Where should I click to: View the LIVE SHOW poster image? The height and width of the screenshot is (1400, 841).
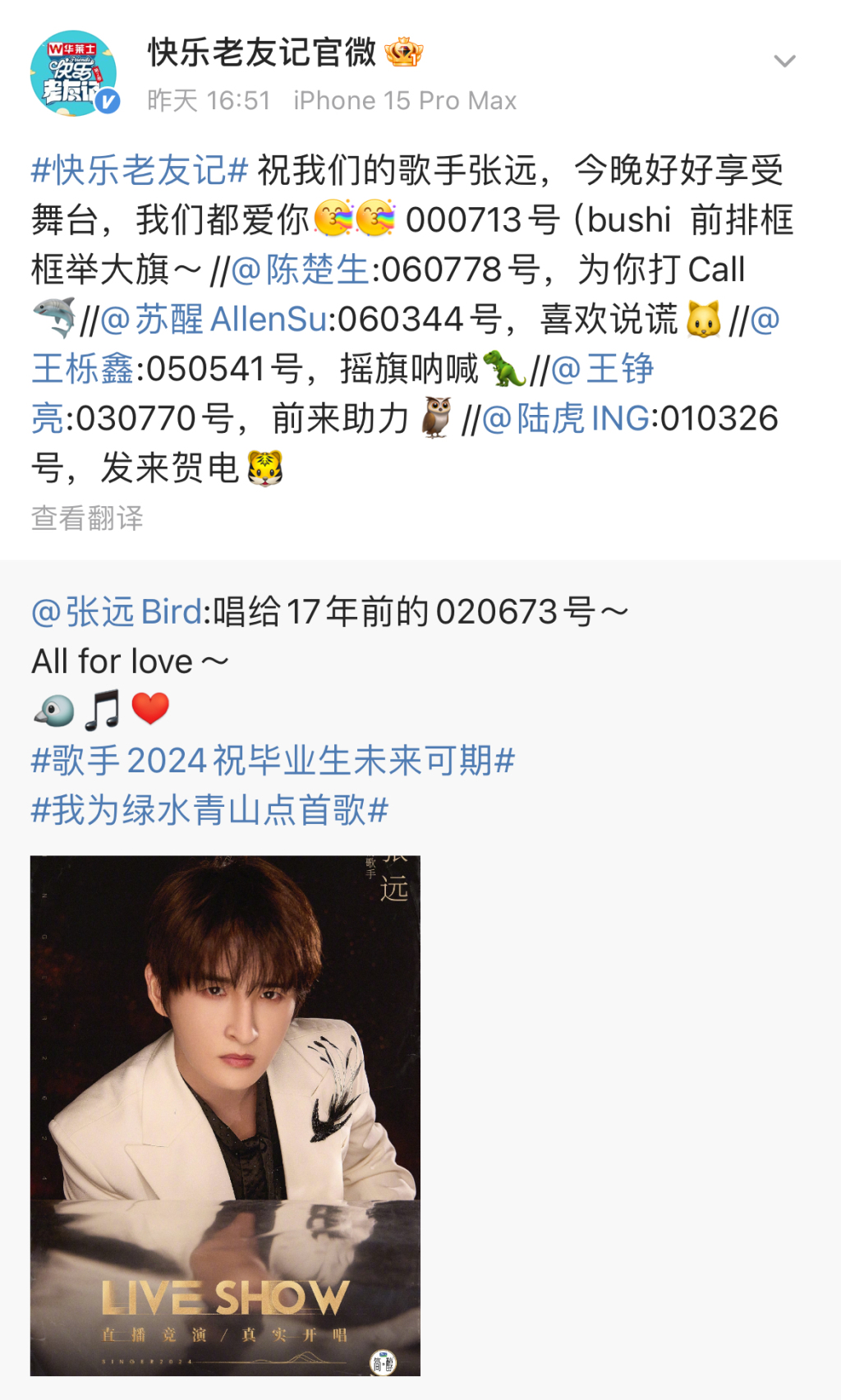225,1115
